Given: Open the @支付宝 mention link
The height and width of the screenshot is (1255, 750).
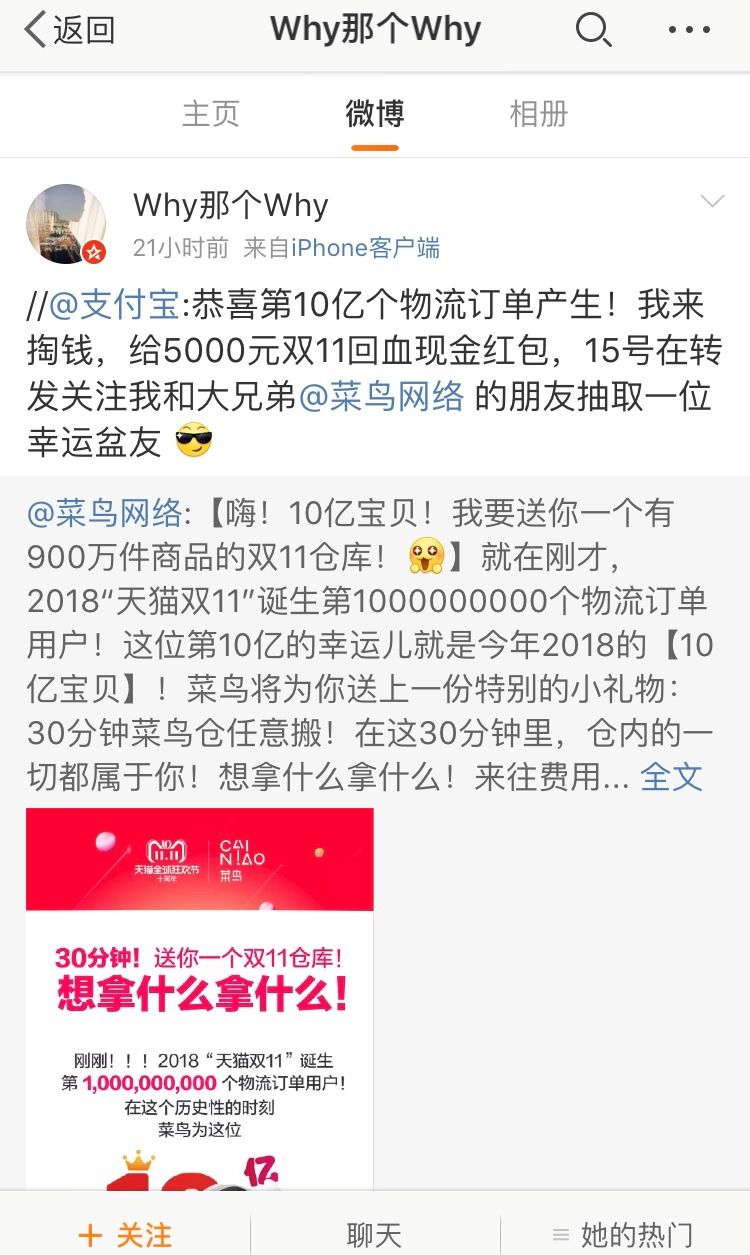Looking at the screenshot, I should click(x=113, y=305).
